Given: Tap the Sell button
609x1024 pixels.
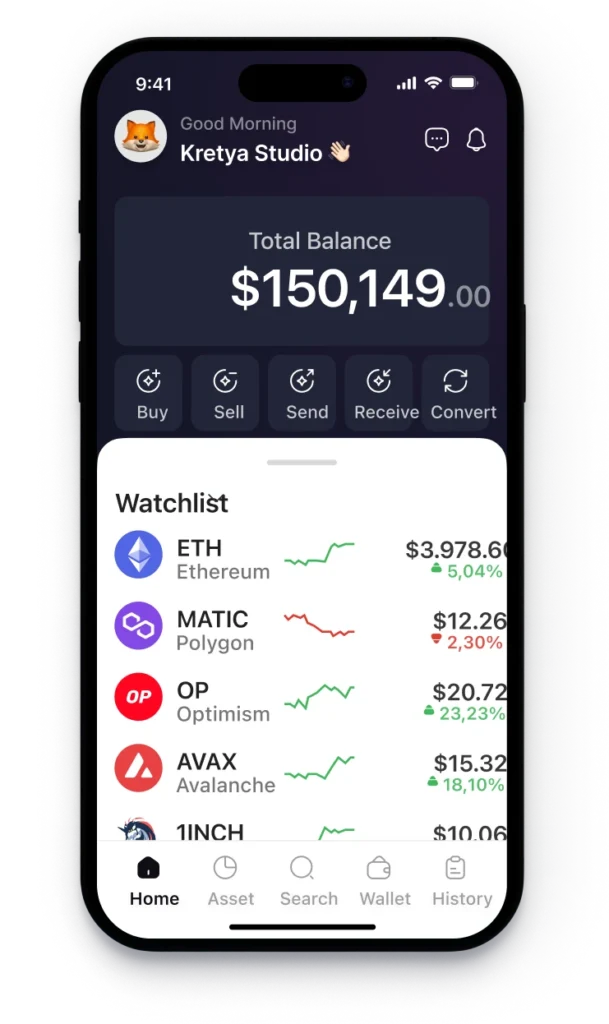Looking at the screenshot, I should coord(226,393).
